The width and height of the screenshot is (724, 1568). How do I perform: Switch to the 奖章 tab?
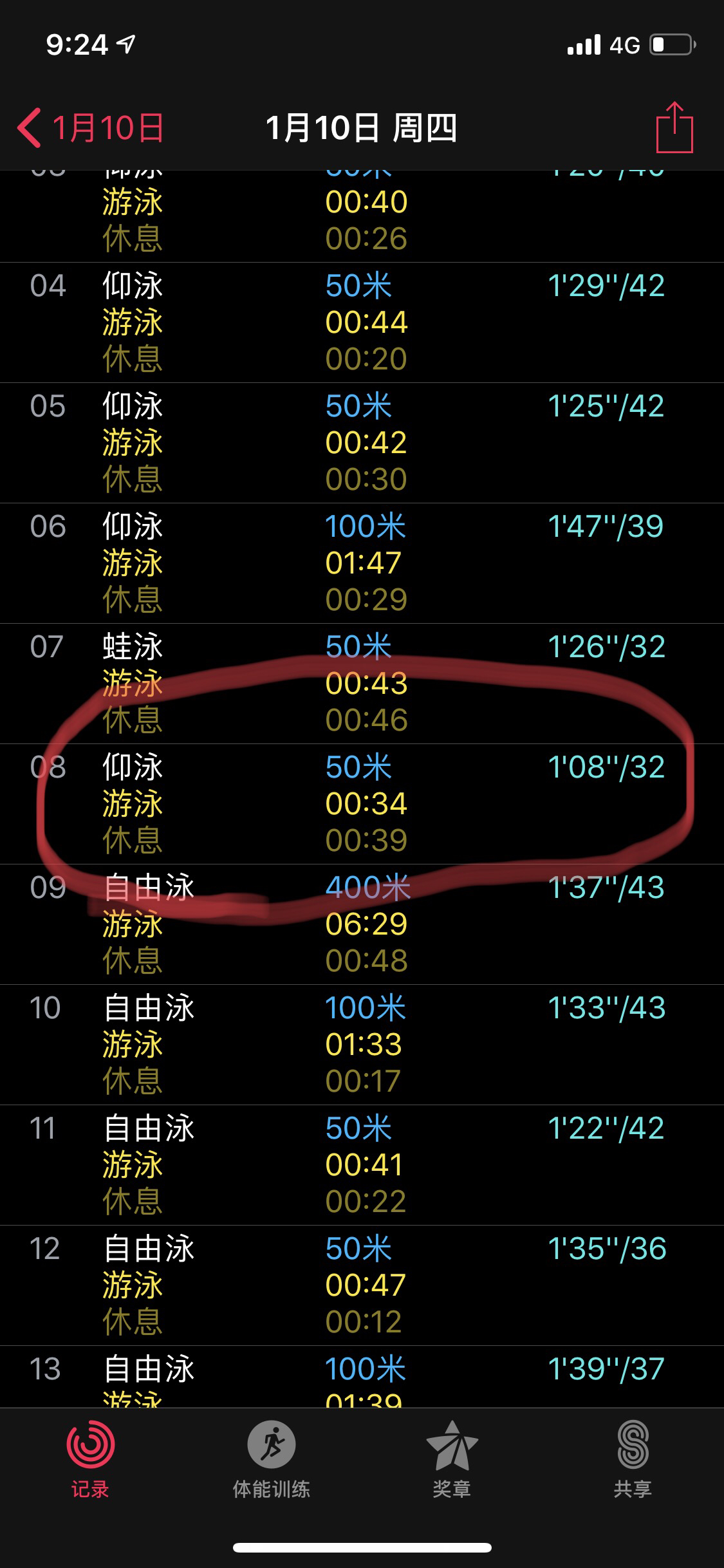(452, 1459)
